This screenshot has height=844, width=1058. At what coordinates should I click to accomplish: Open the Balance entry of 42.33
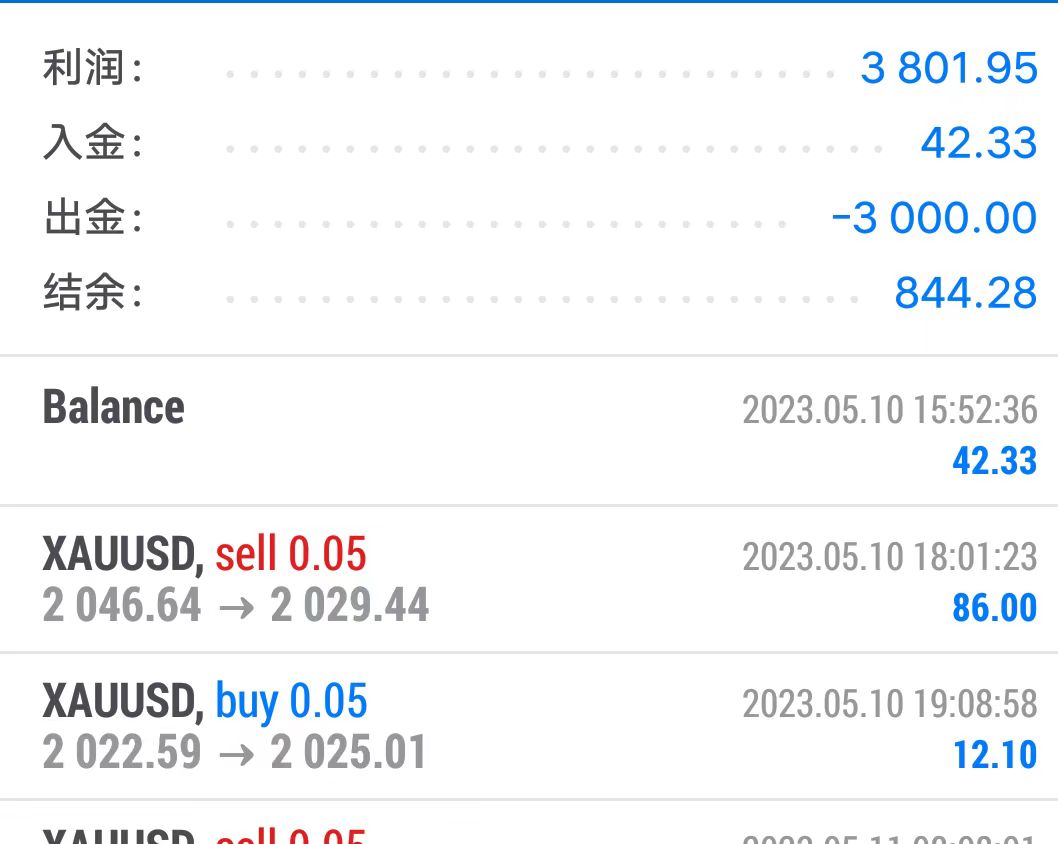528,432
